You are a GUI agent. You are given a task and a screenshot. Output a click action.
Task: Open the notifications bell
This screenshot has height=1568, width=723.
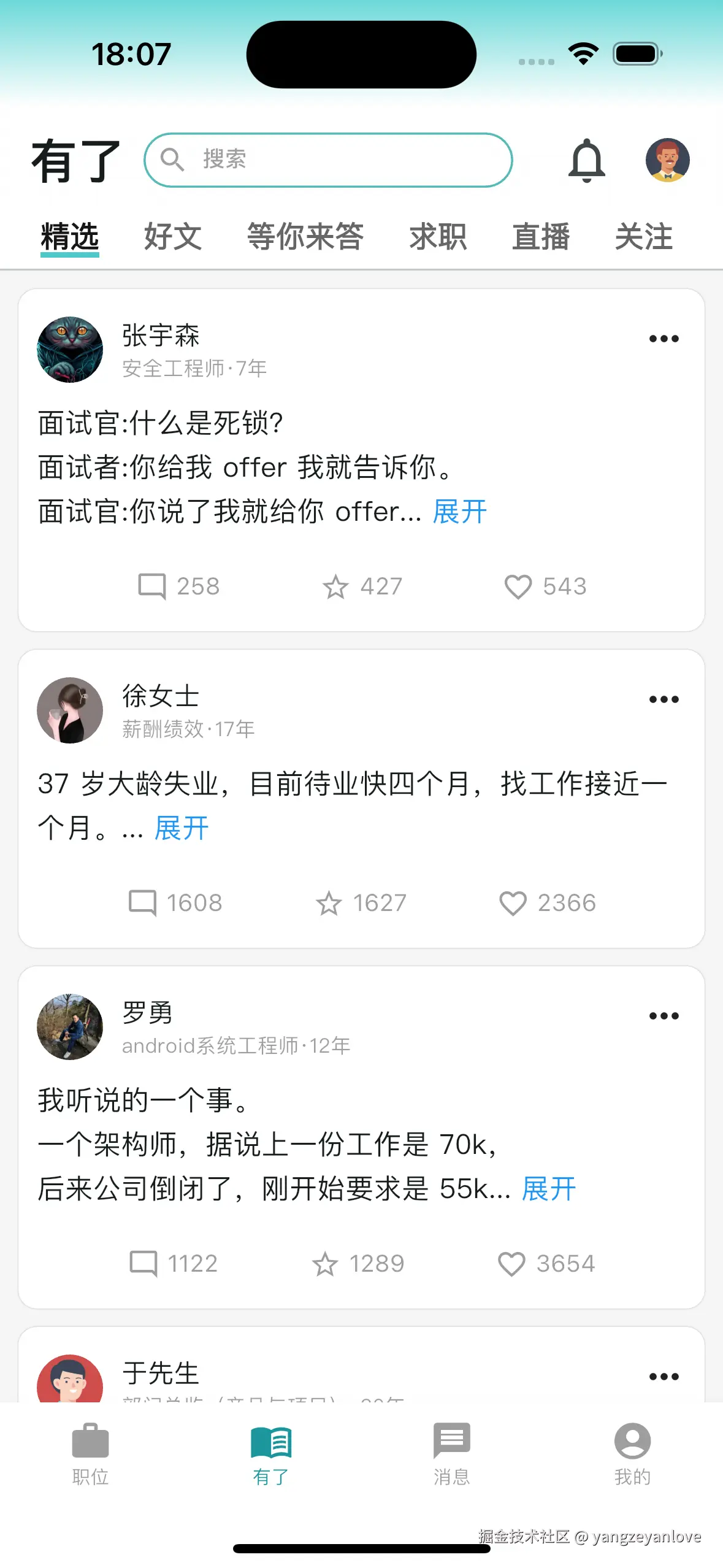[587, 160]
